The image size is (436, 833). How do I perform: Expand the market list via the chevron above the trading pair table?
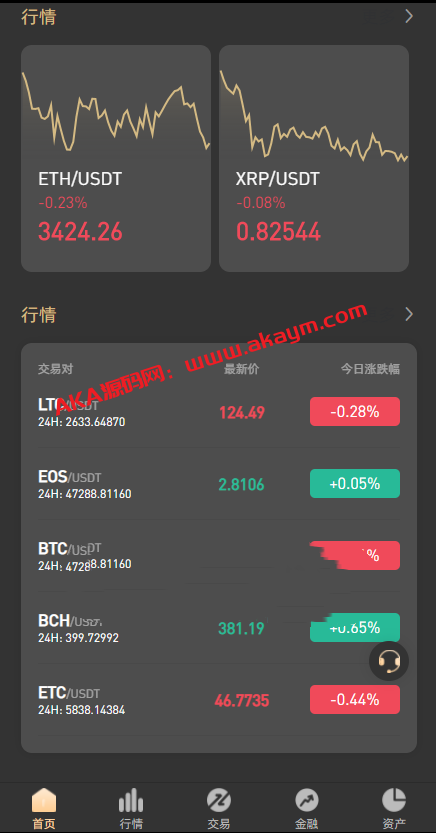[408, 314]
